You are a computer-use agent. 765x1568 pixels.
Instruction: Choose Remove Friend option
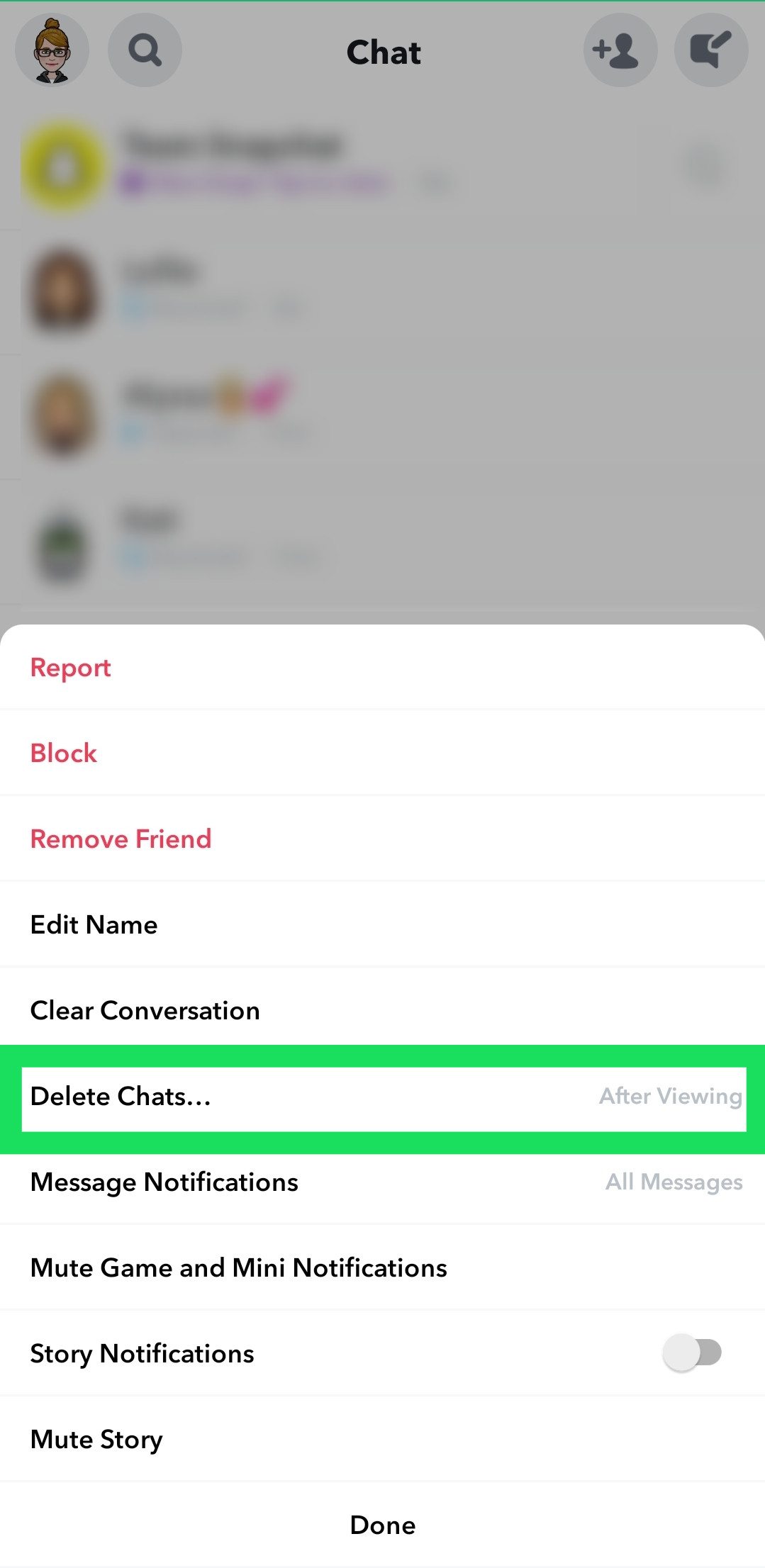pos(121,839)
